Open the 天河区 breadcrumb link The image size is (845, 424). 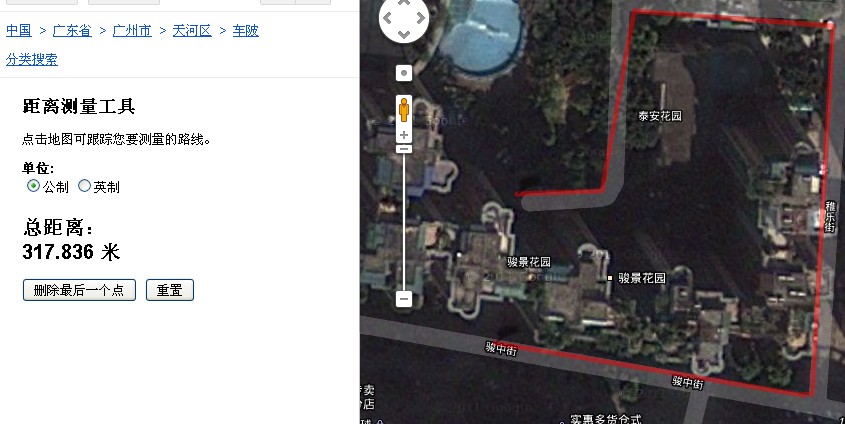click(192, 31)
